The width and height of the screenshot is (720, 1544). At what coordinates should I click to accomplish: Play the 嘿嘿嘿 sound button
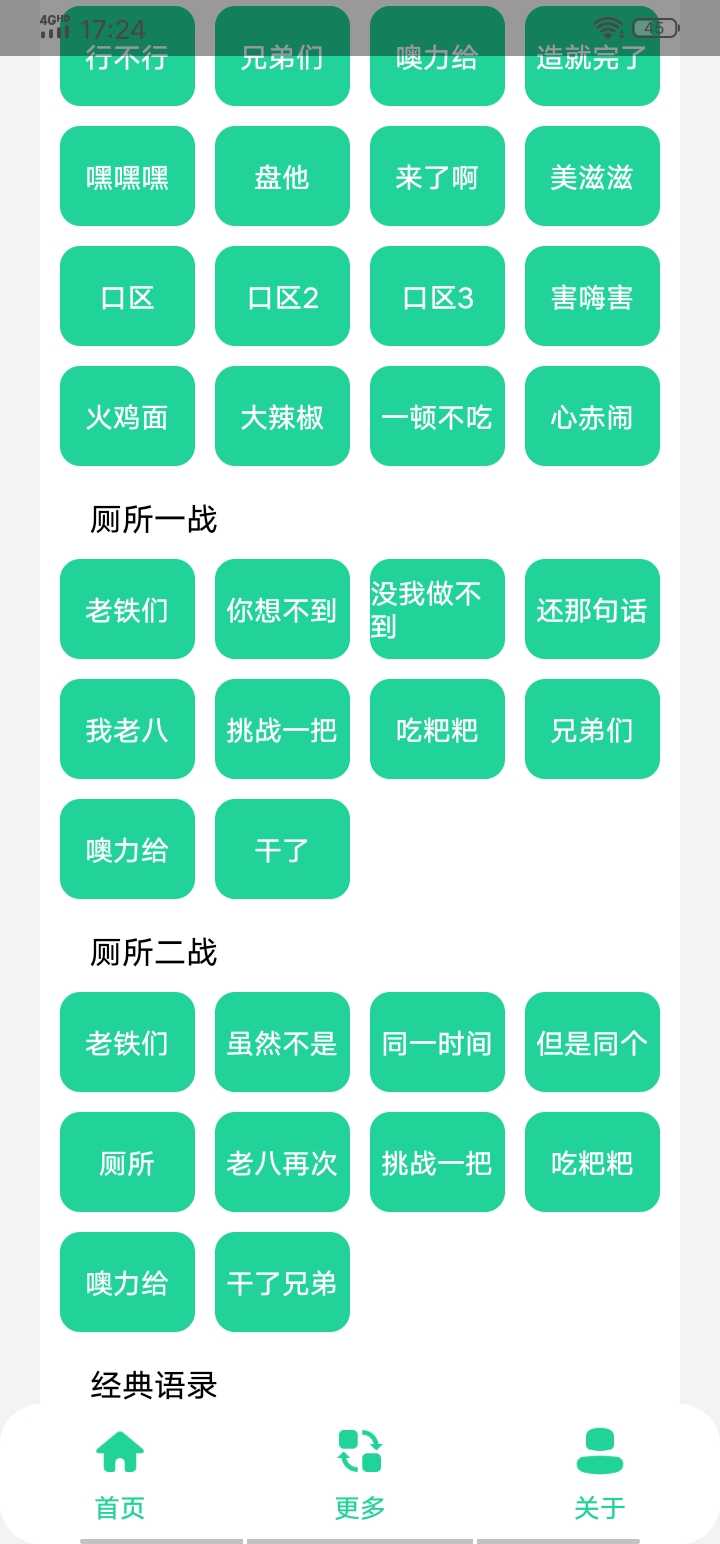(x=127, y=176)
